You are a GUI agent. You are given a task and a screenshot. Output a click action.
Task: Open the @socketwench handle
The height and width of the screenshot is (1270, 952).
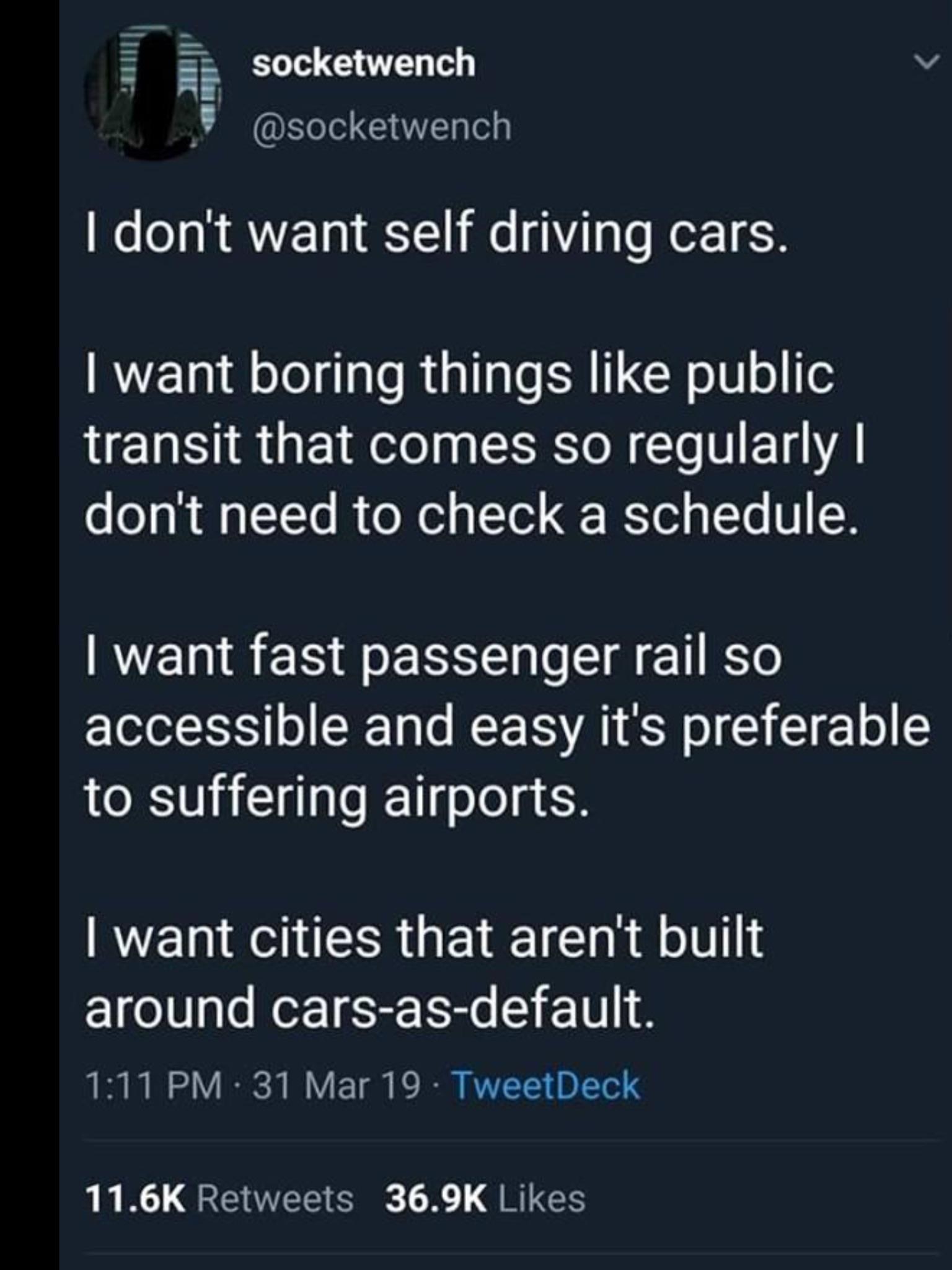click(382, 127)
